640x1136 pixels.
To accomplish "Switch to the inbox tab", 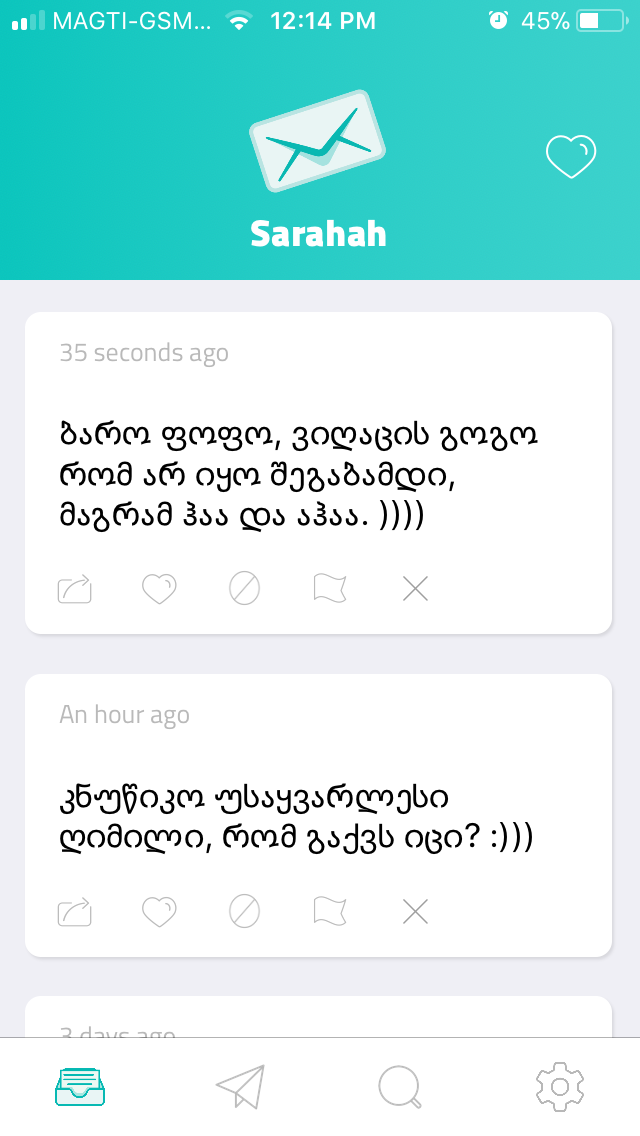I will pyautogui.click(x=80, y=1087).
